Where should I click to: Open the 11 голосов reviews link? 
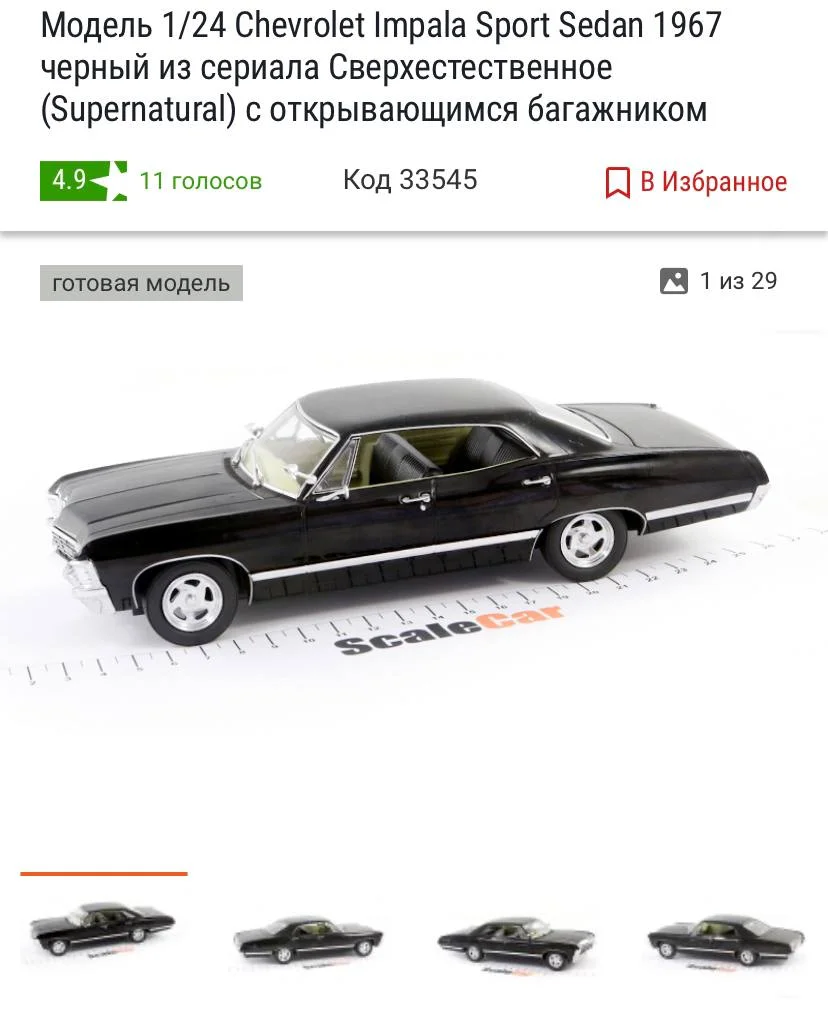click(200, 181)
